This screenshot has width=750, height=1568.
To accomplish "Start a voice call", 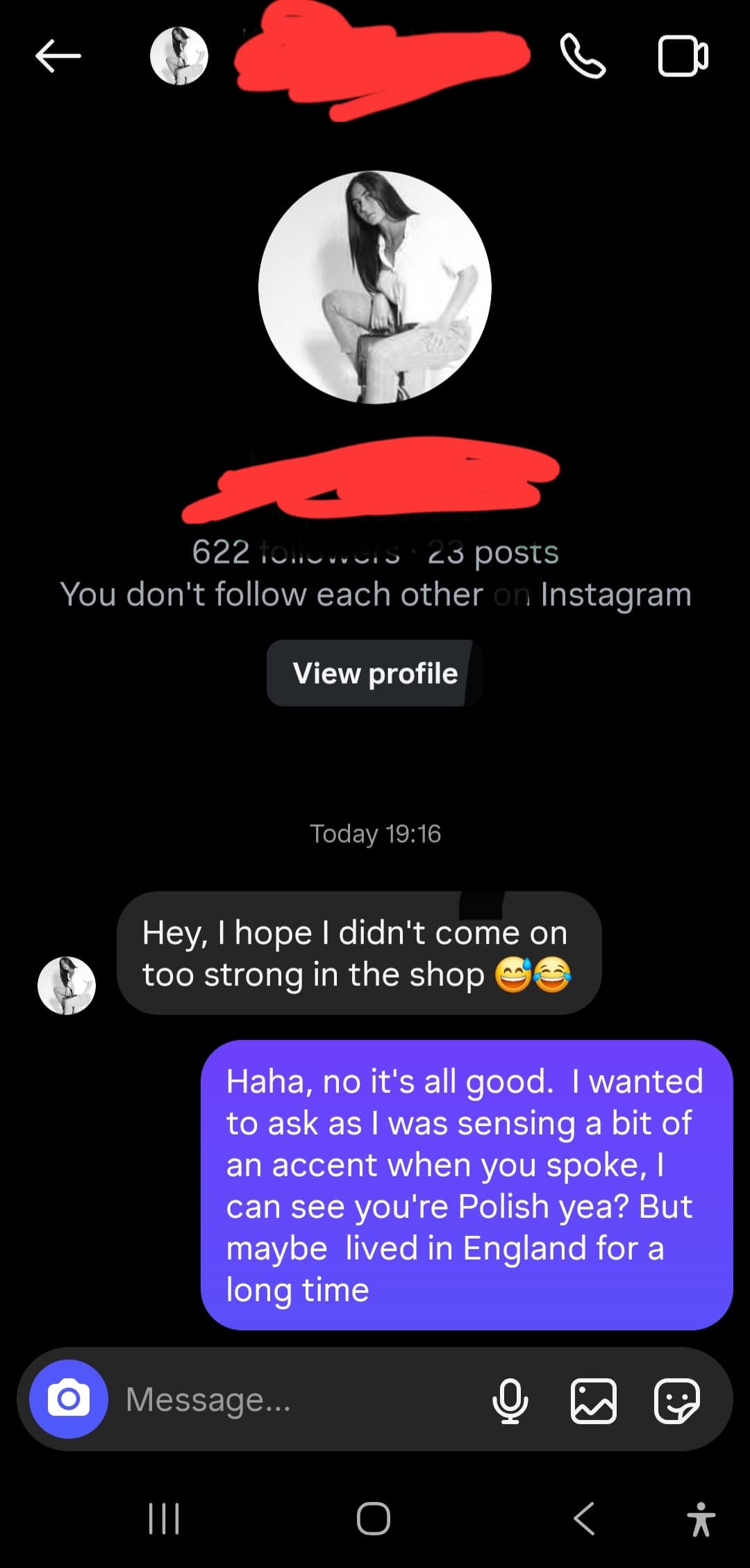I will [583, 56].
